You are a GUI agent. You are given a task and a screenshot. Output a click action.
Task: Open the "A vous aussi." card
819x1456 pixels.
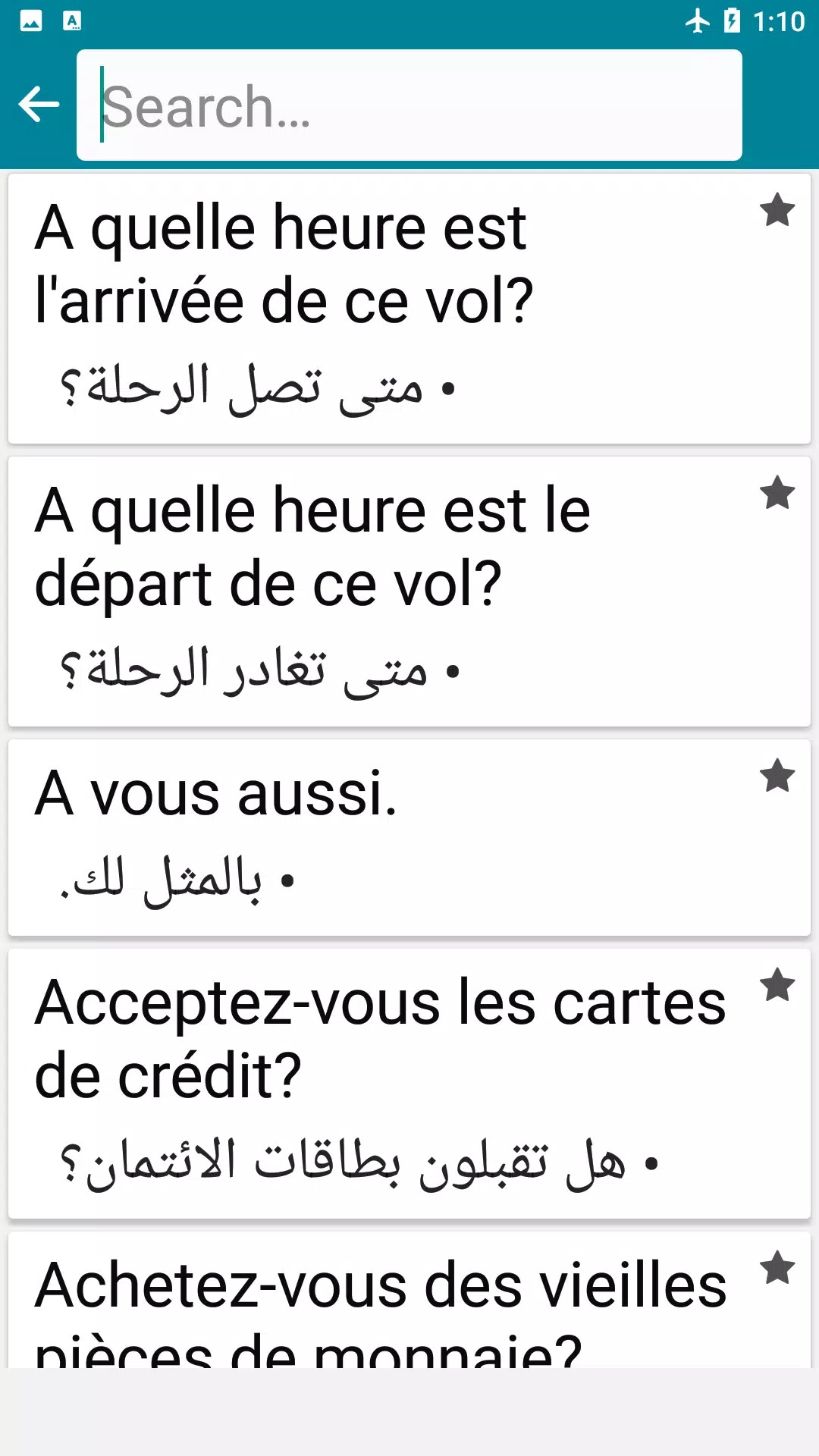379,837
